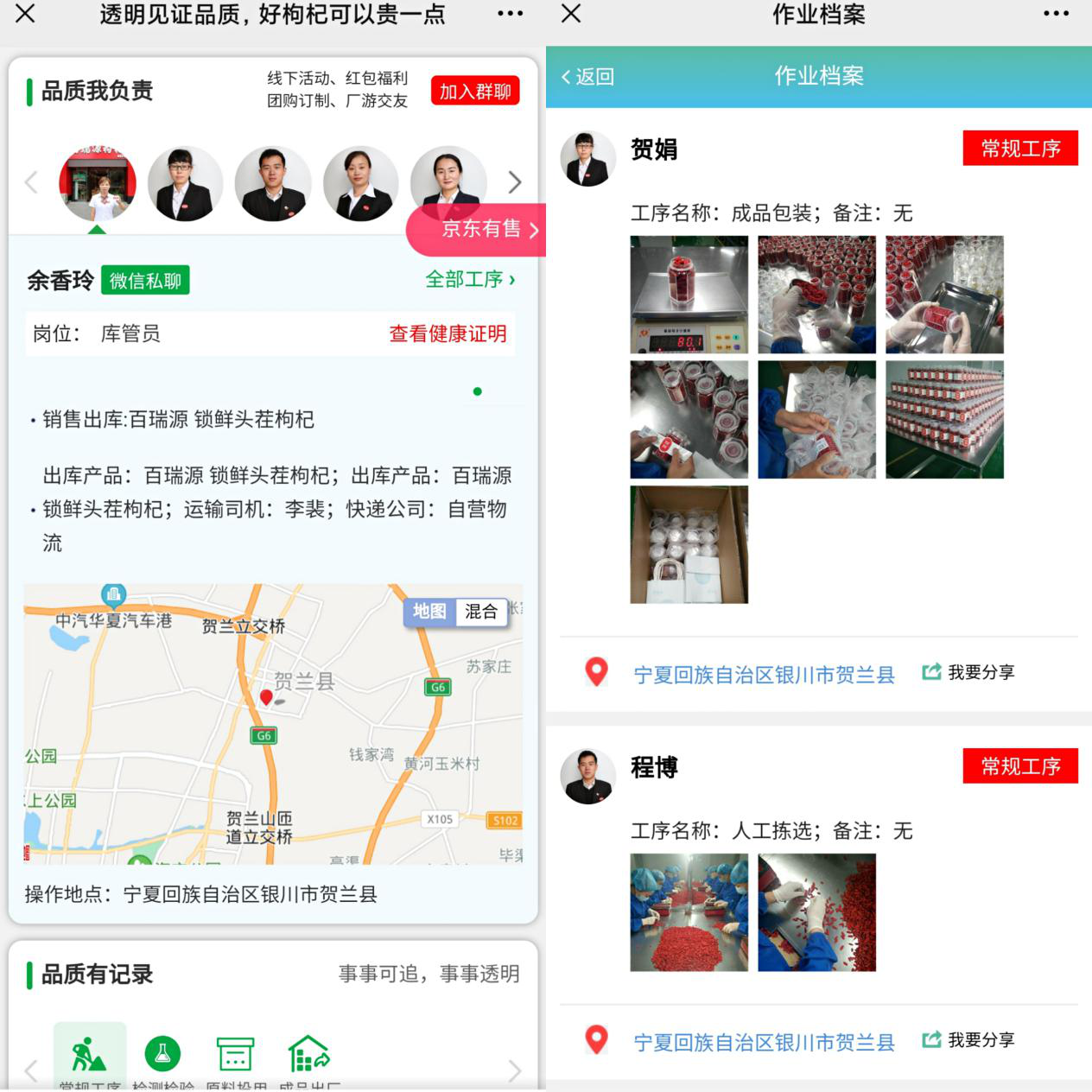Switch map to 混合 view

tap(481, 612)
